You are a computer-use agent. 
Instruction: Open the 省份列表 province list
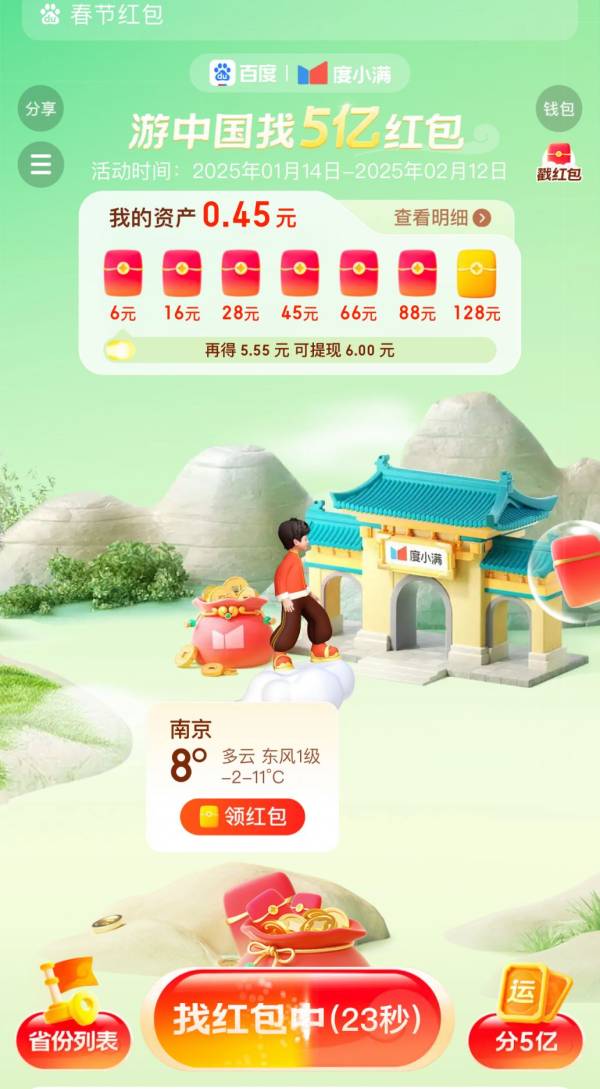[x=74, y=1030]
